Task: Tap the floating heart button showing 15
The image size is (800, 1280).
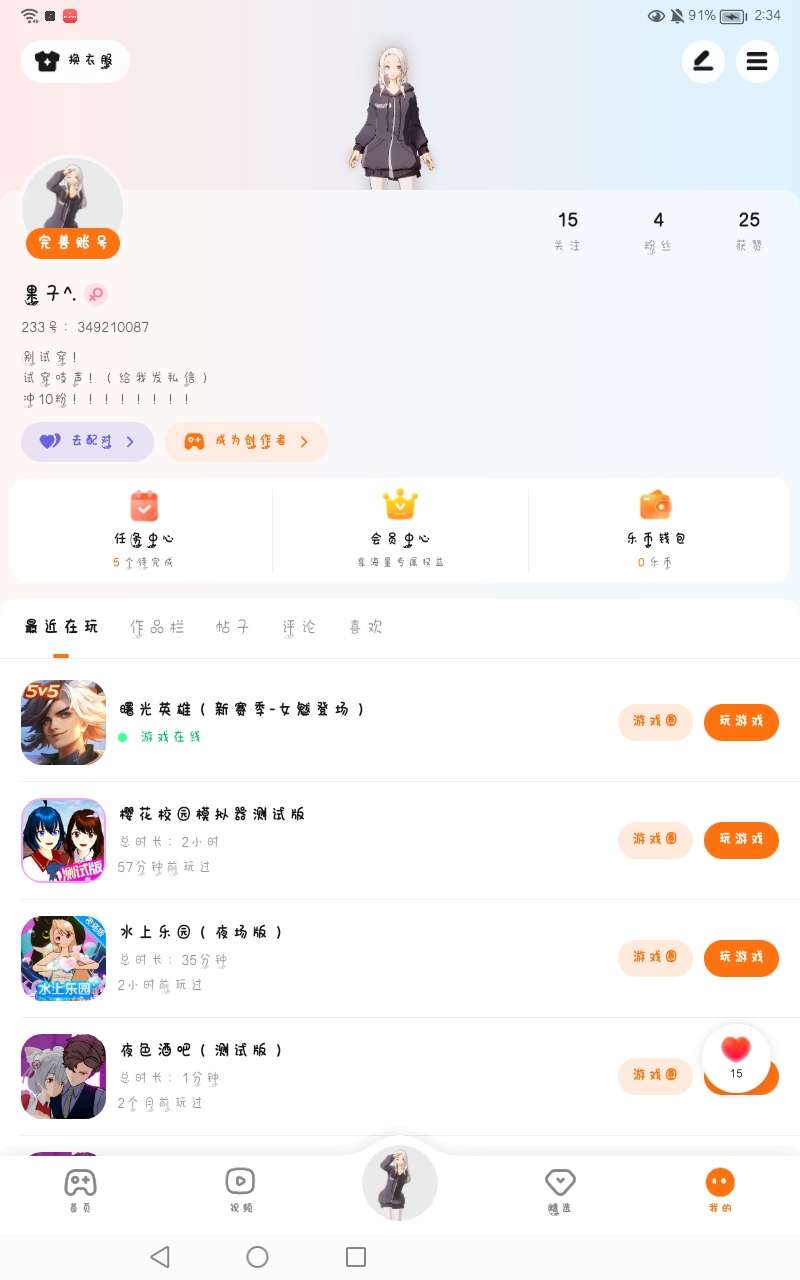Action: click(x=736, y=1058)
